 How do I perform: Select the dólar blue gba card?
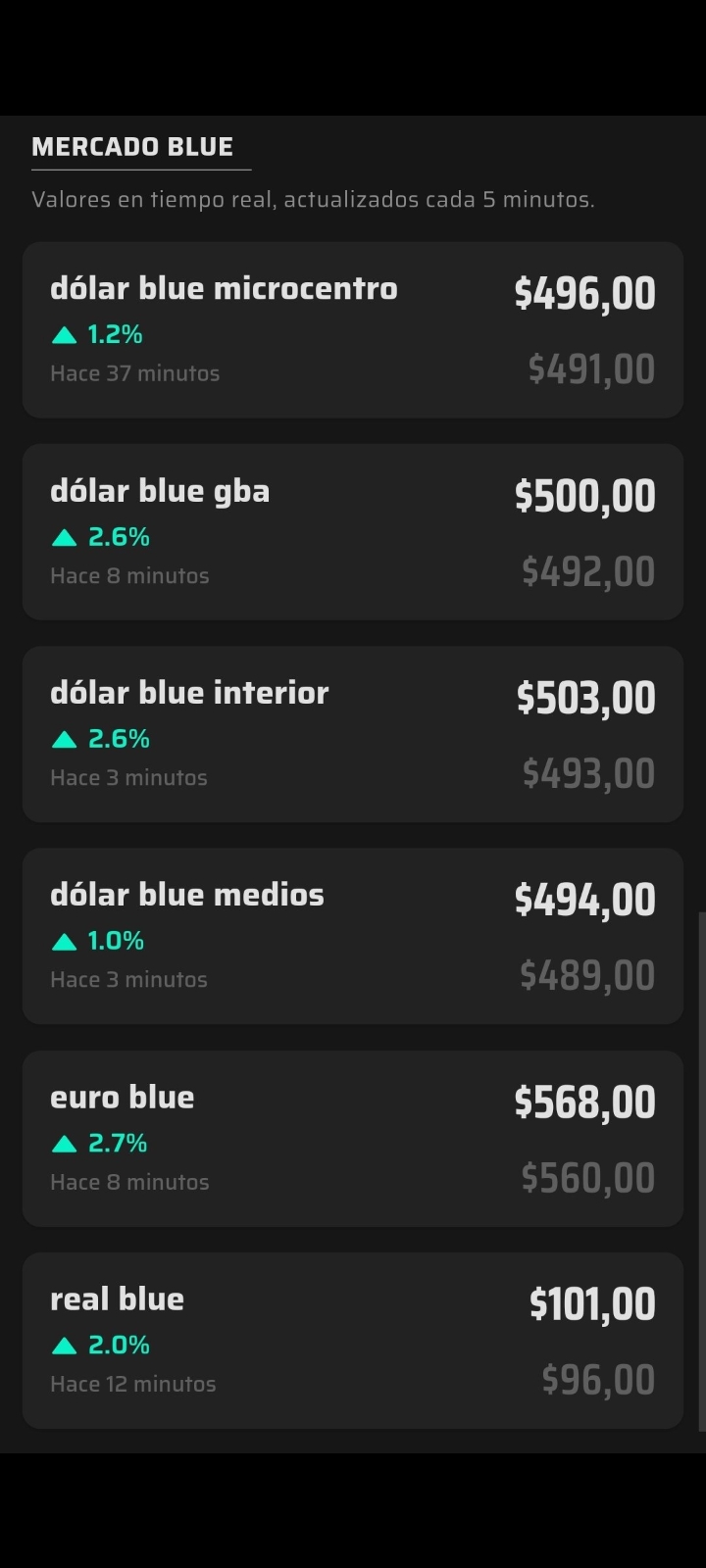[353, 532]
